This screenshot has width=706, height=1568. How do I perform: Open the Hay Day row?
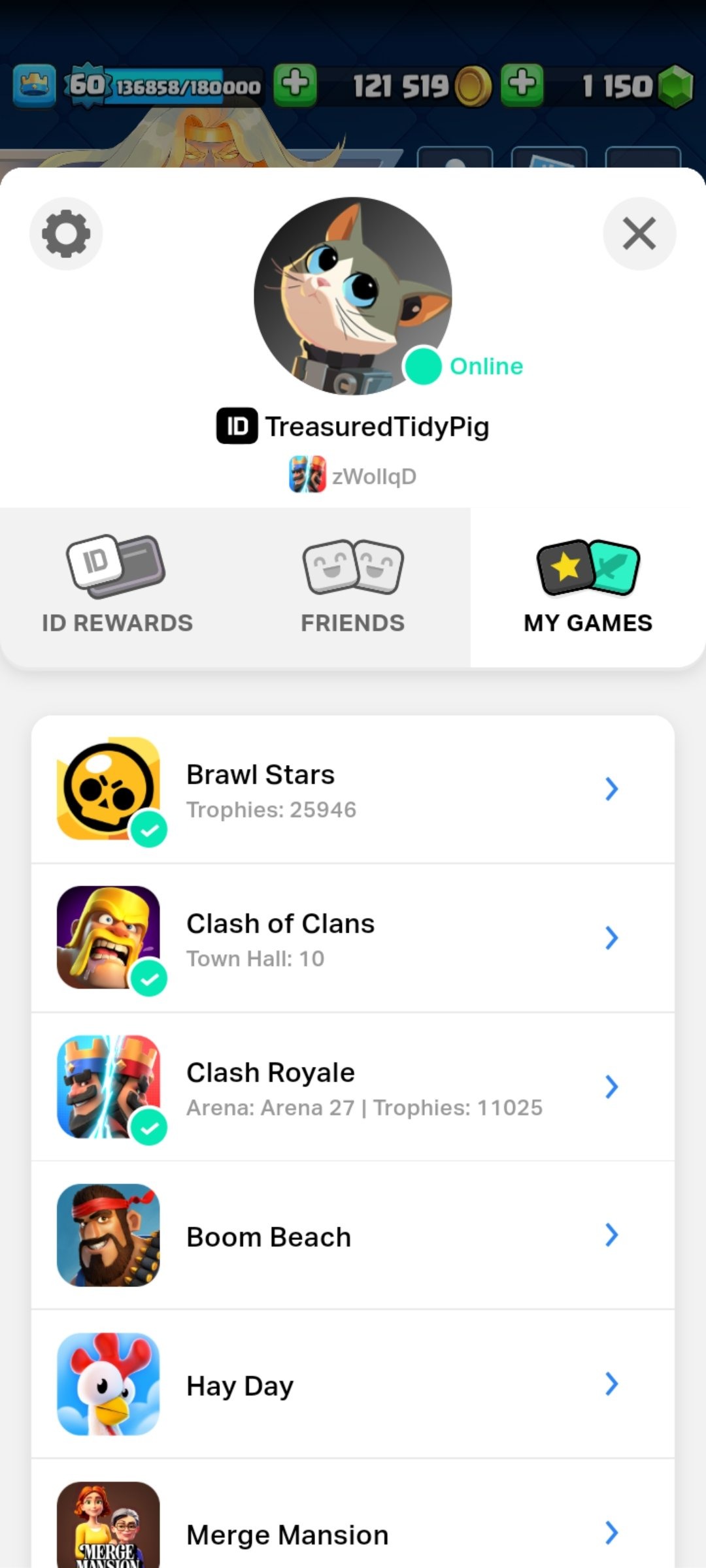pos(353,1384)
